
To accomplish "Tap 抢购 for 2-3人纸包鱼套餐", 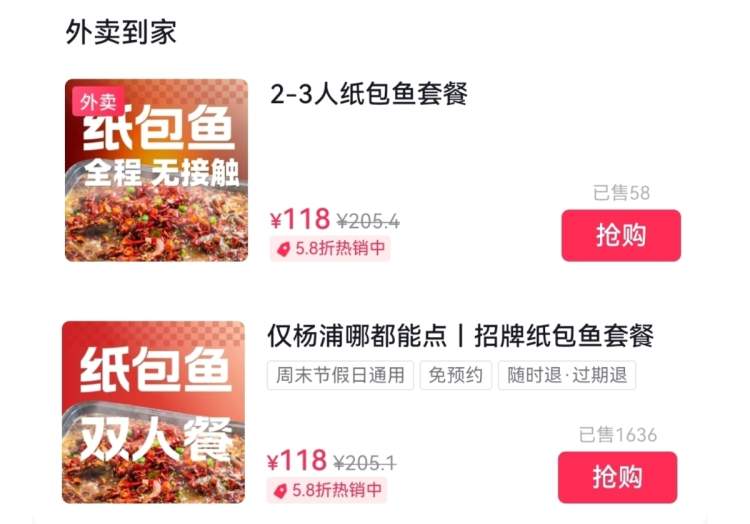I will pyautogui.click(x=620, y=235).
